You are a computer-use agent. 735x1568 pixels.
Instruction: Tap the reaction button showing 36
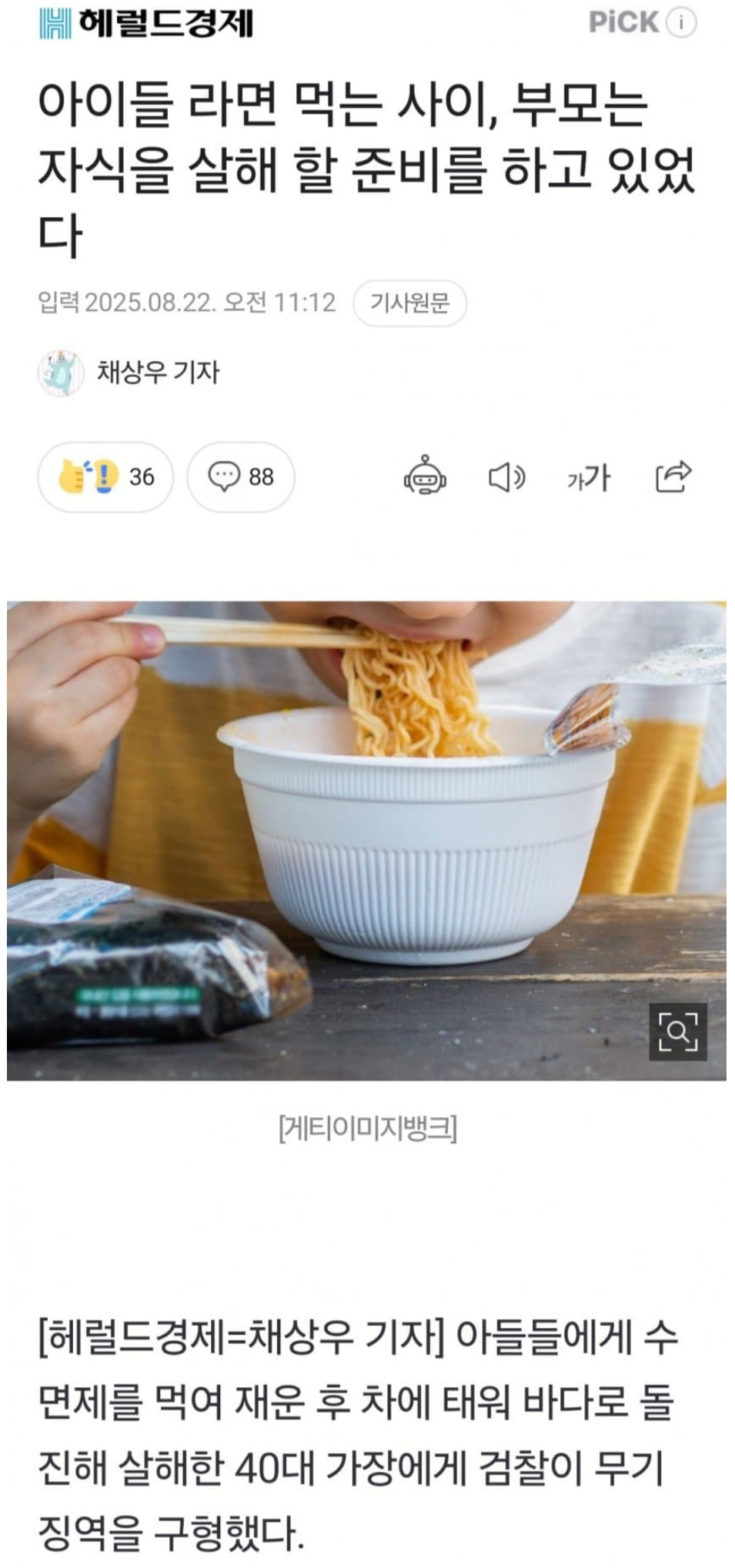[x=105, y=477]
